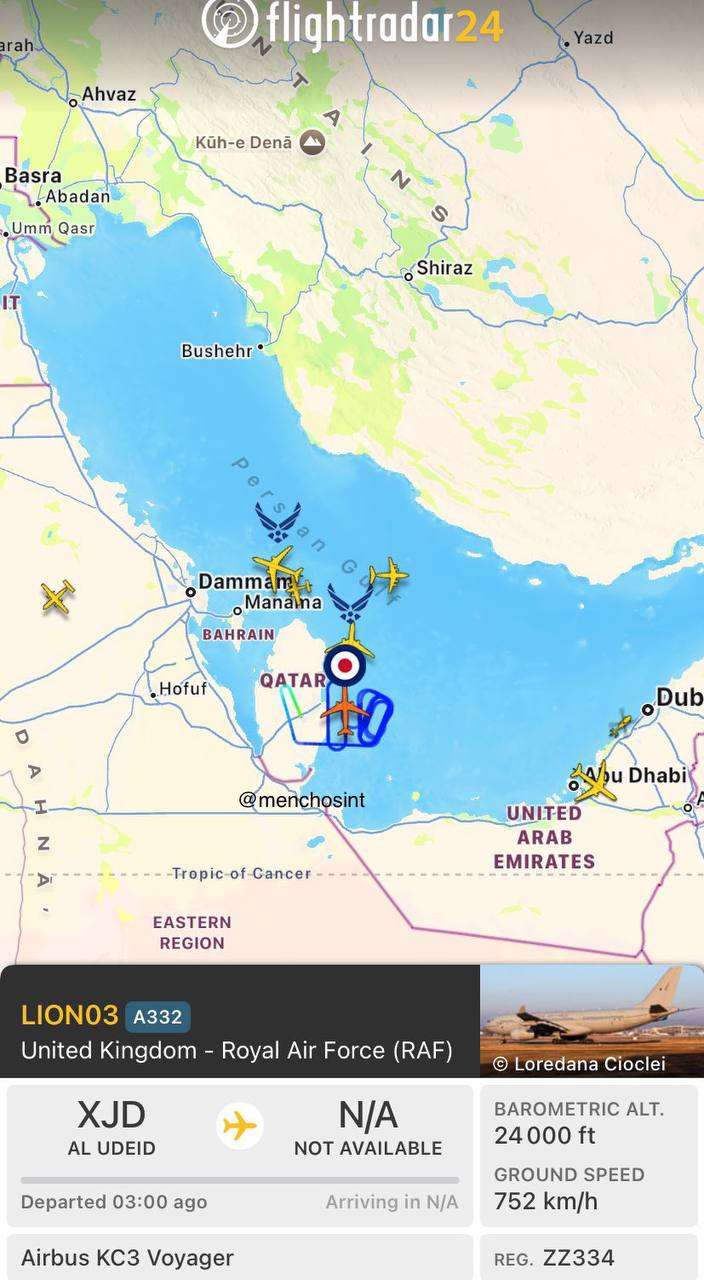Open the aircraft photo by Loredana Cioclei
The width and height of the screenshot is (704, 1280).
click(x=591, y=1020)
